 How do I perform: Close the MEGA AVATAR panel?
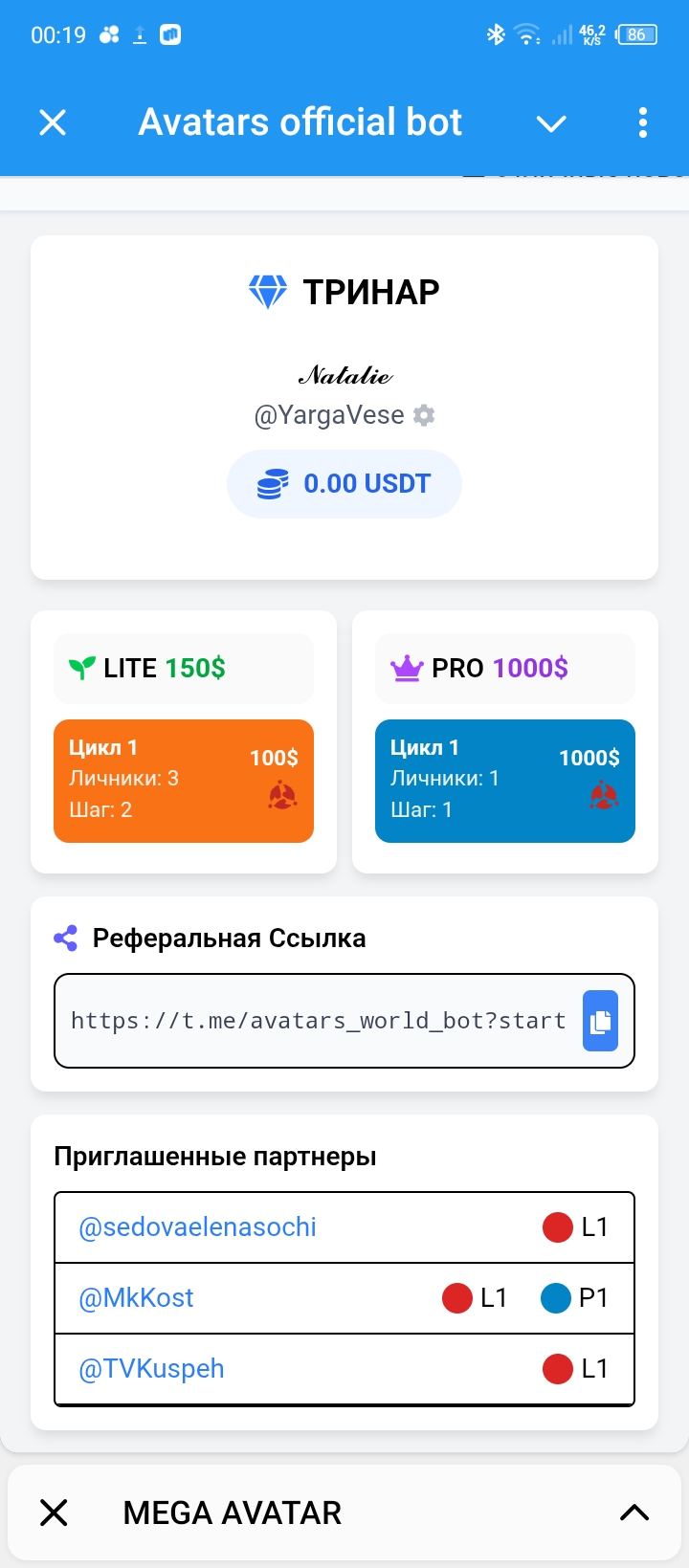tap(55, 1513)
